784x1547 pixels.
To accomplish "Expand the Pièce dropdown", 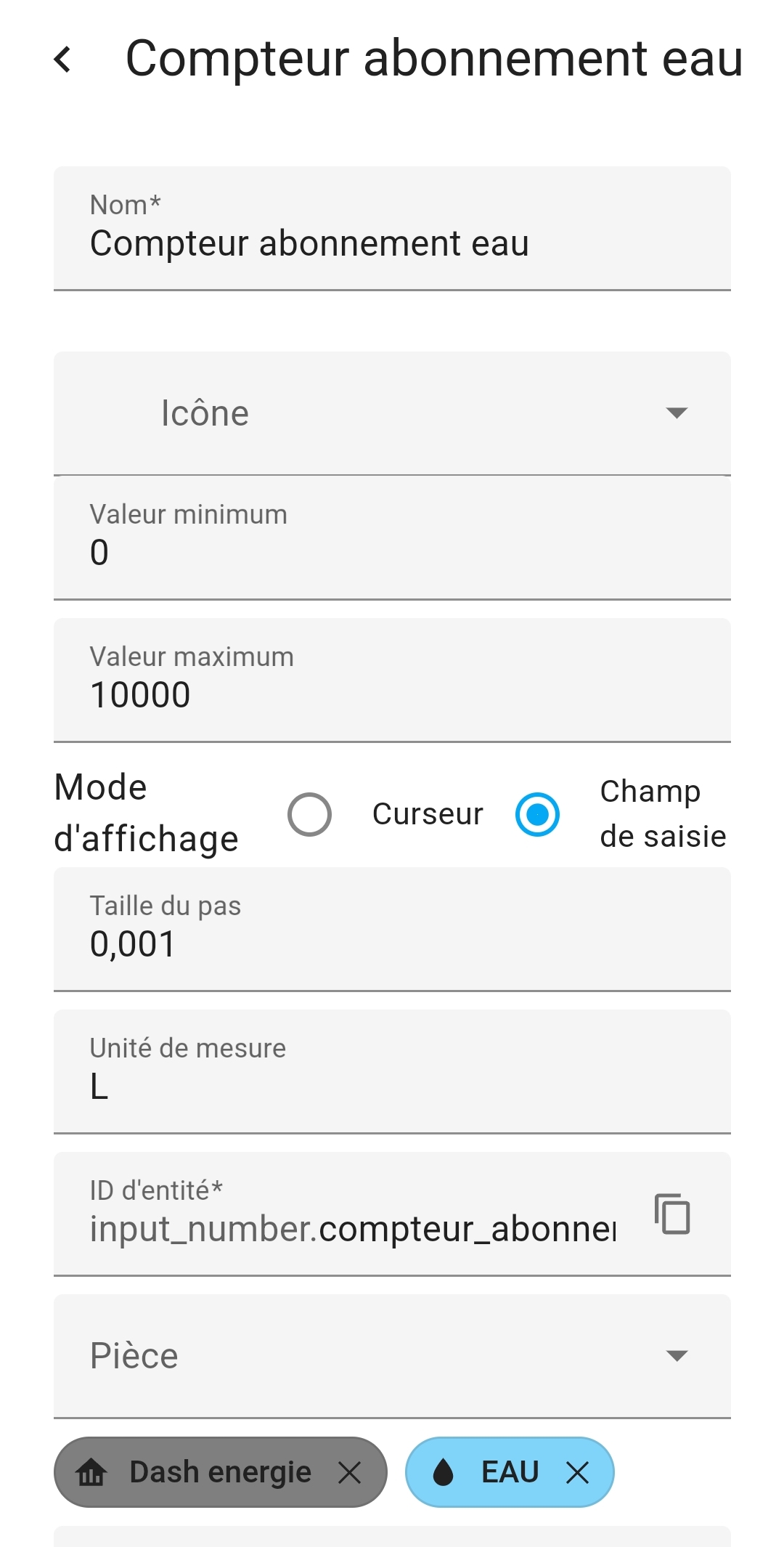I will pos(392,1356).
